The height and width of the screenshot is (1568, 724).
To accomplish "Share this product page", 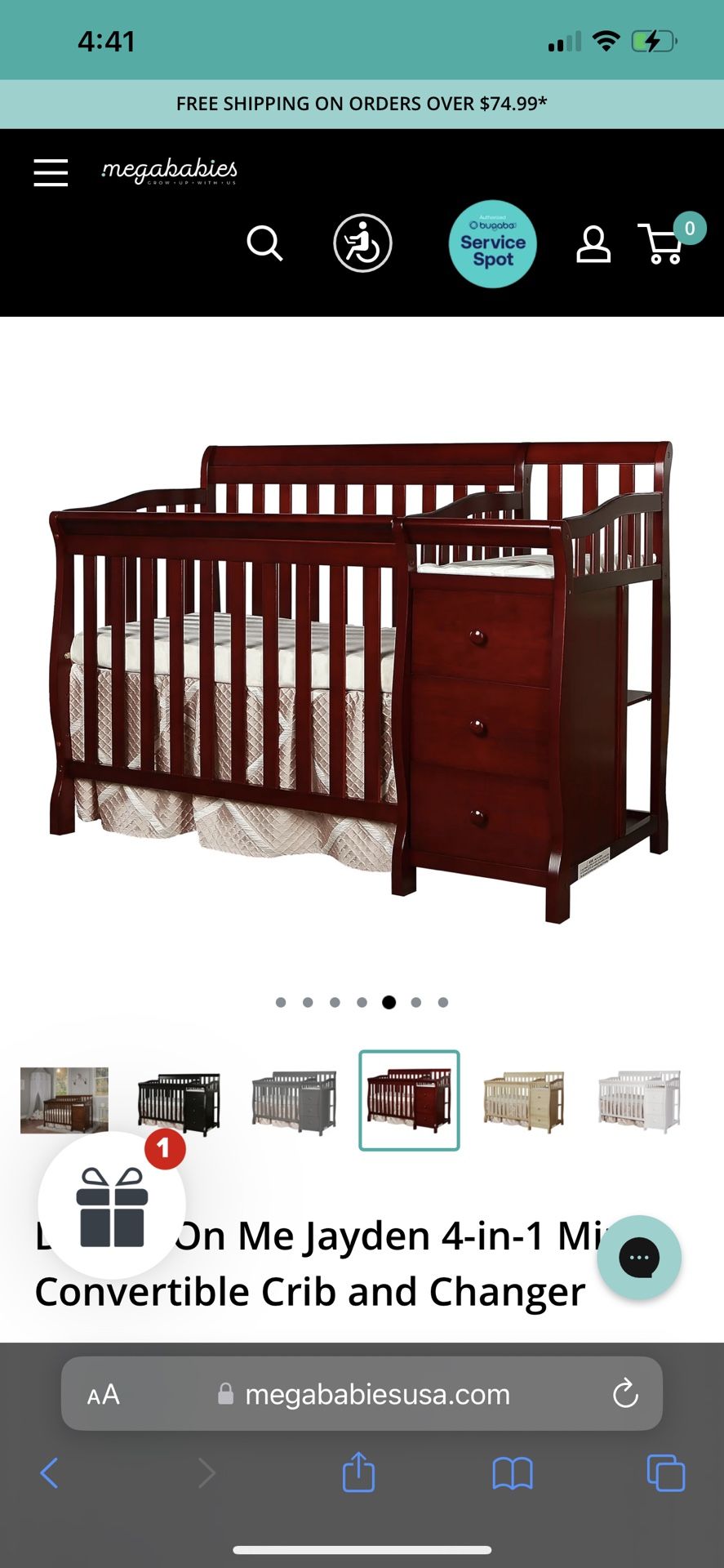I will pyautogui.click(x=358, y=1472).
